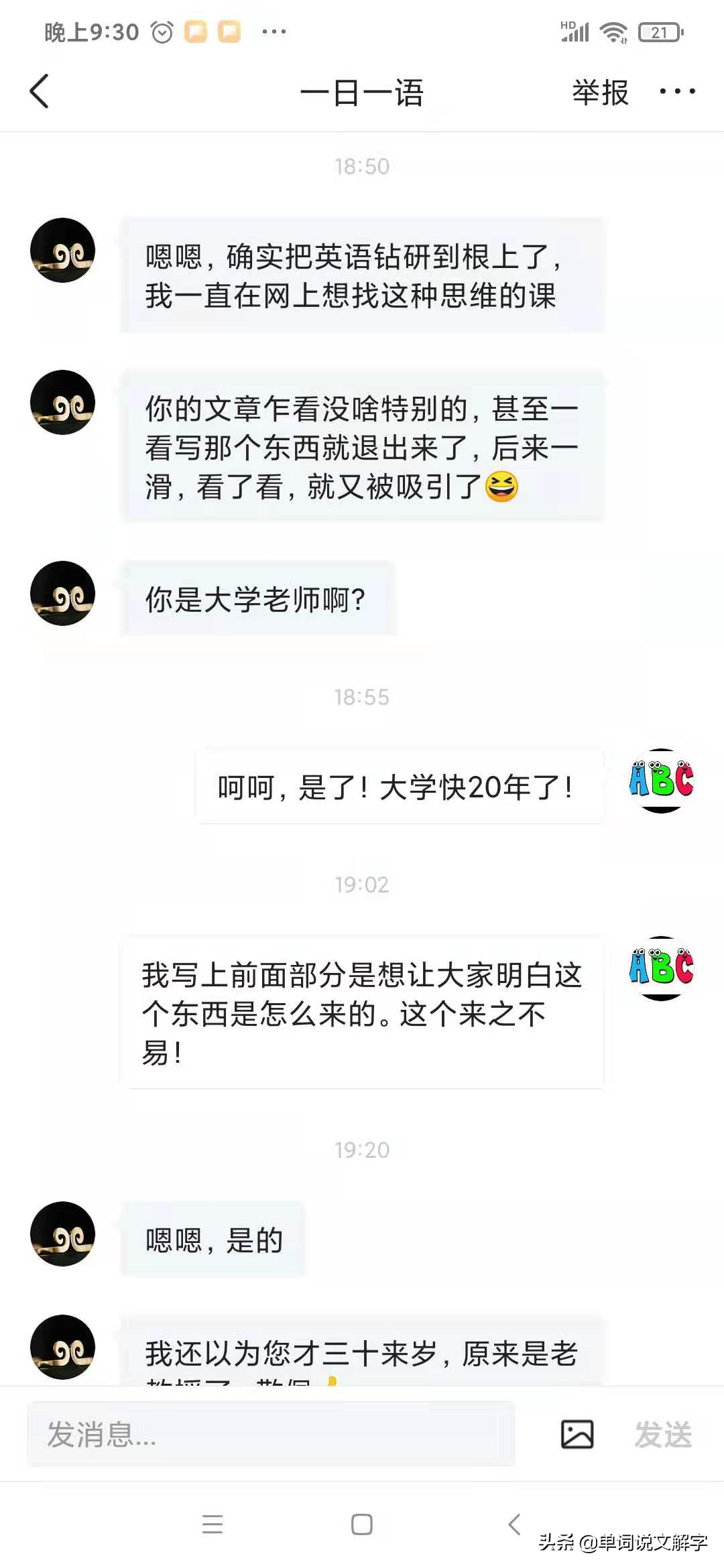Open the three-dot overflow menu

coord(677,92)
